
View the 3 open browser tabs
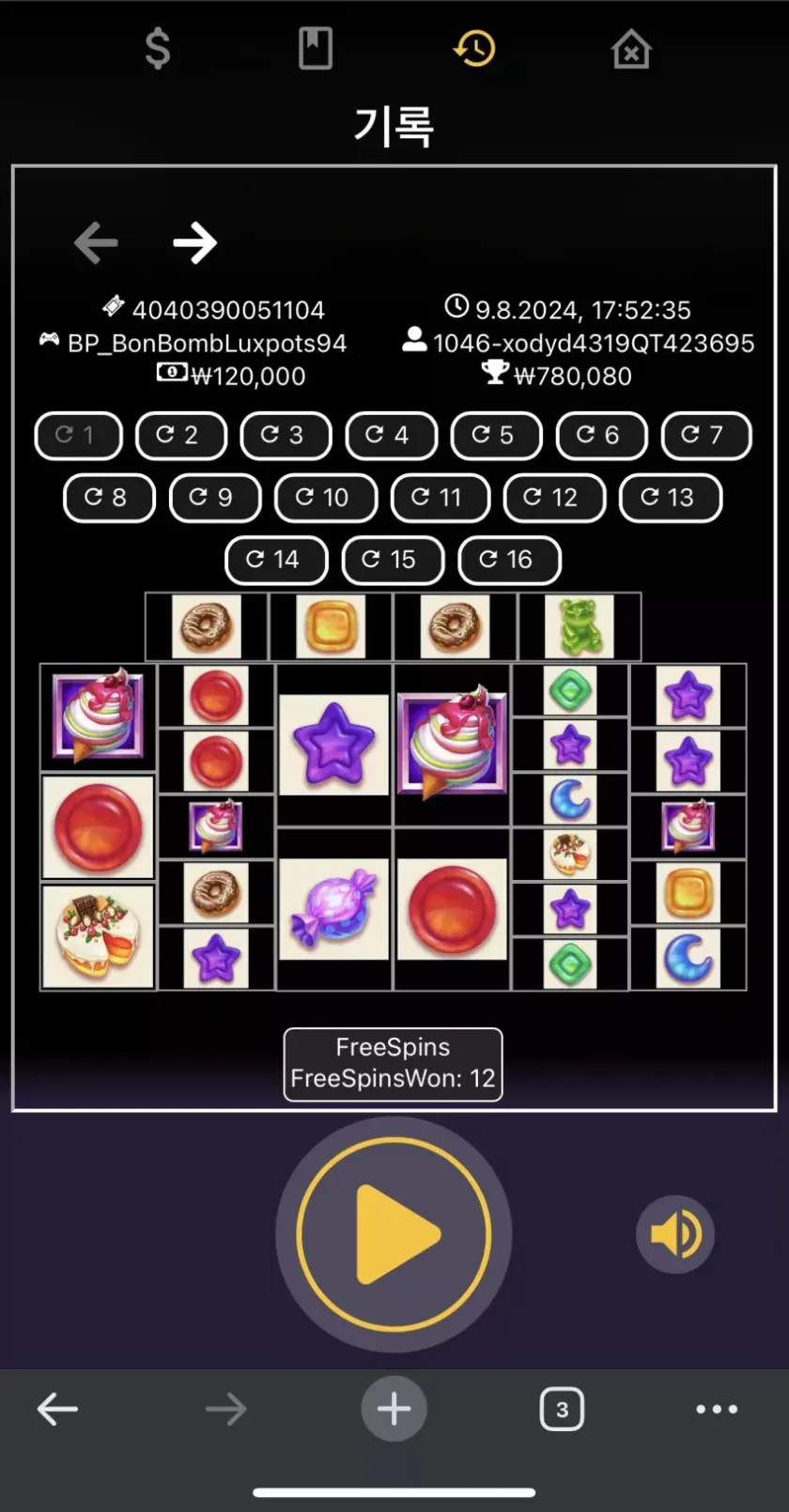(562, 1409)
